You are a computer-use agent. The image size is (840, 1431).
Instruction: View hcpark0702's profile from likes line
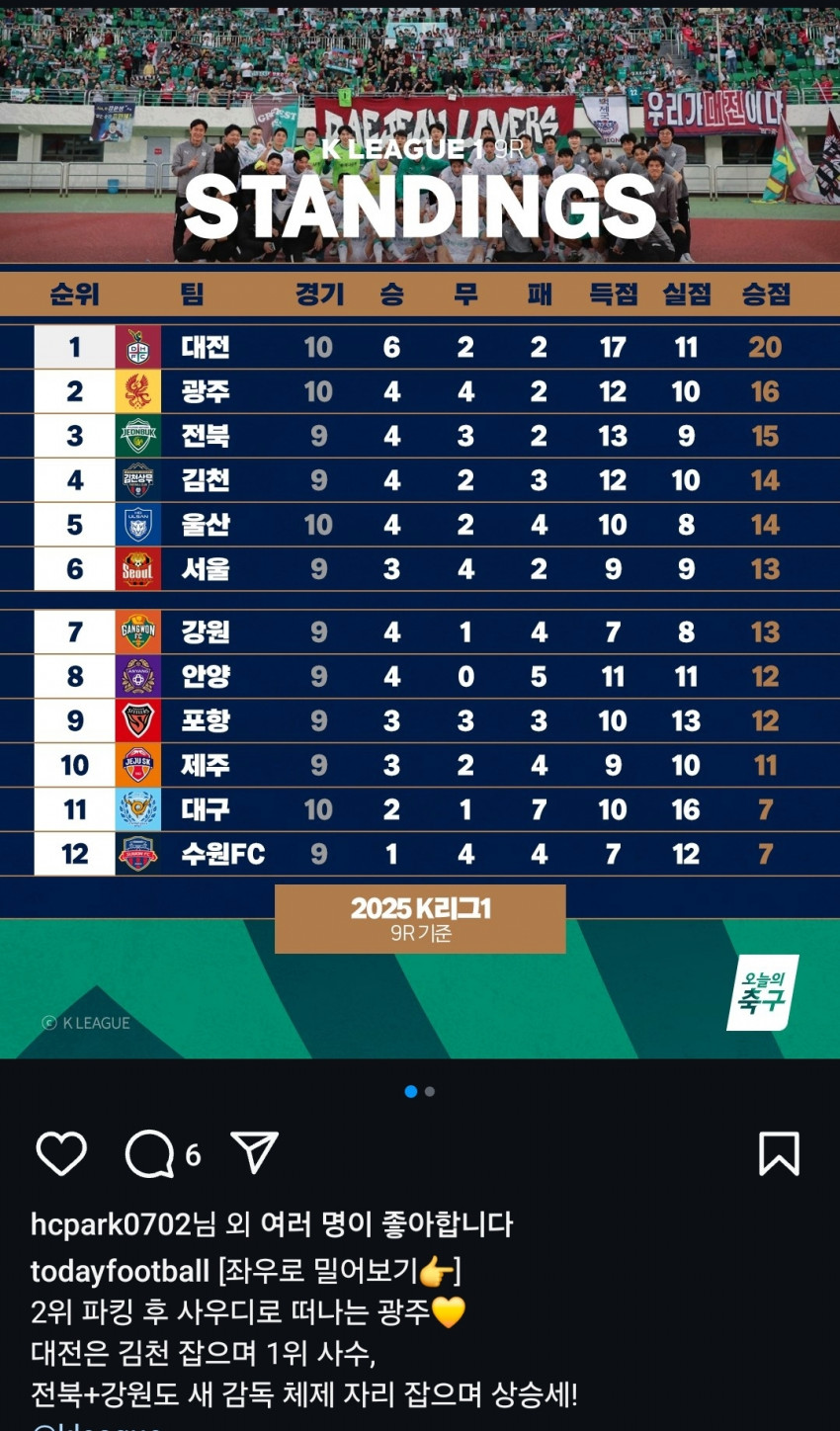pyautogui.click(x=110, y=1224)
